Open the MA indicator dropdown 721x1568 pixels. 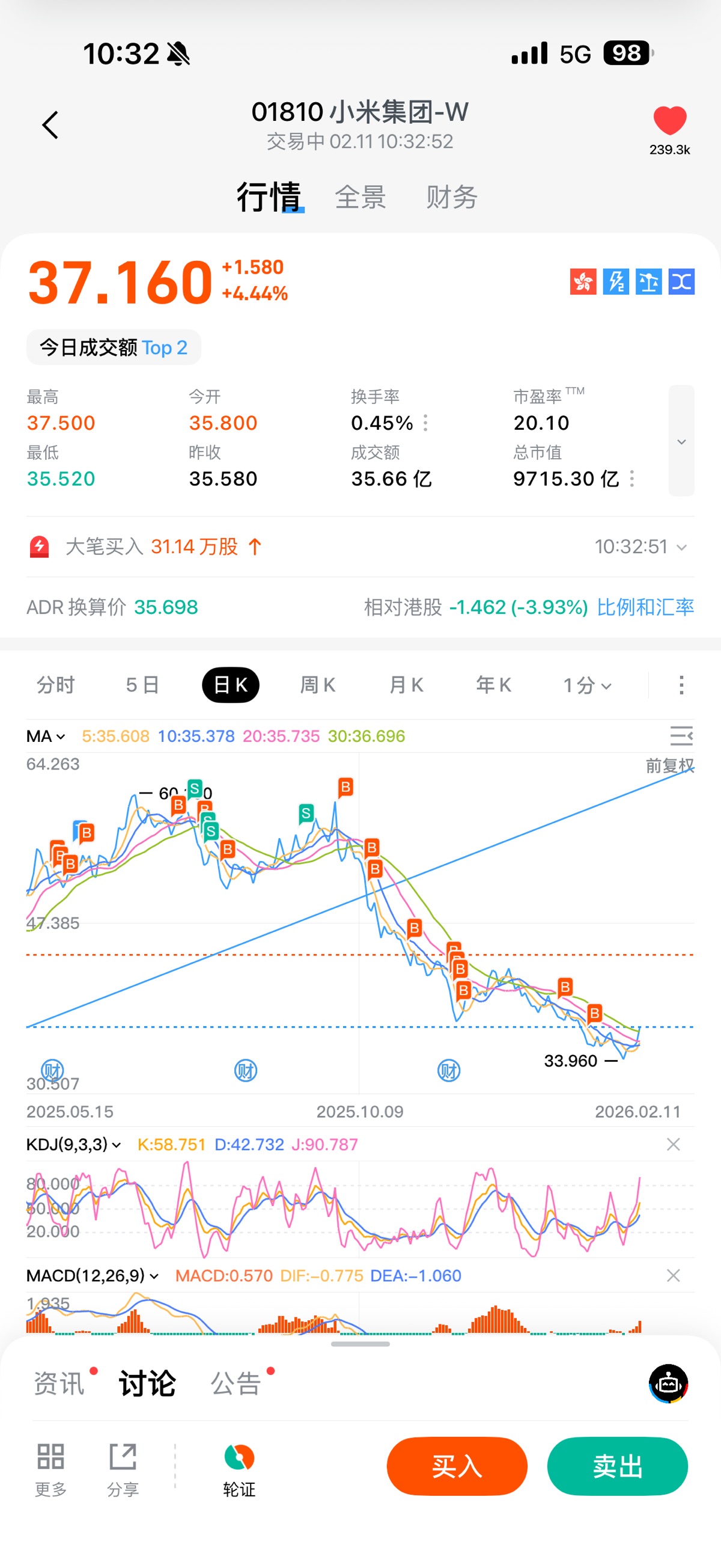click(46, 736)
